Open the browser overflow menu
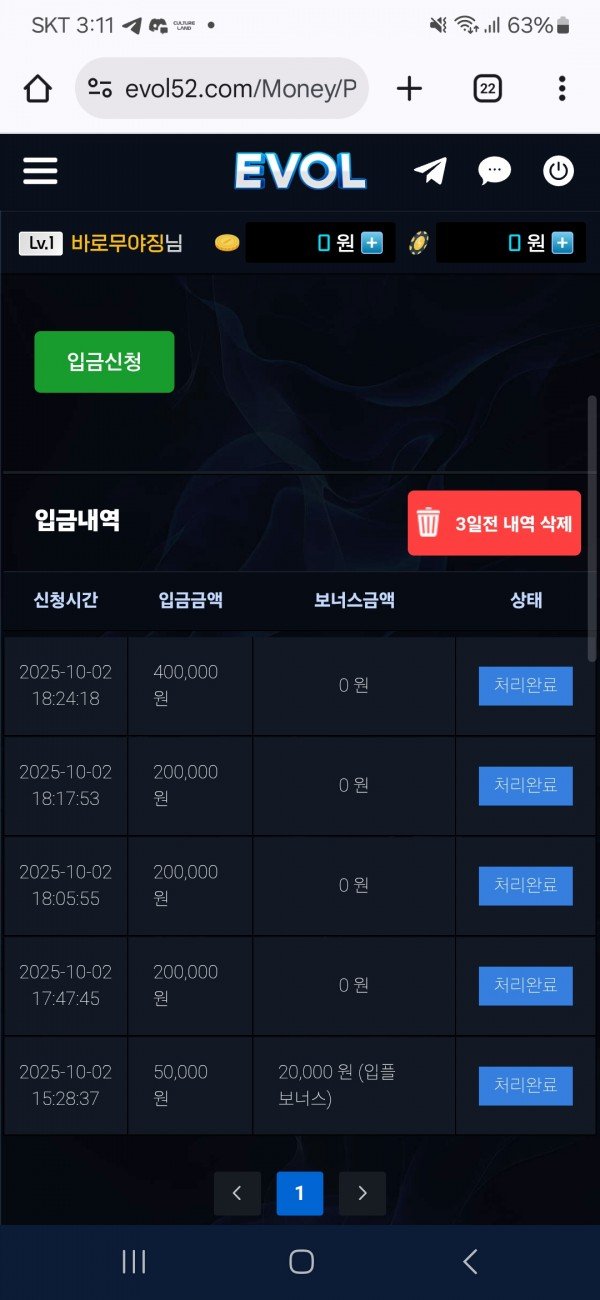This screenshot has height=1300, width=600. (562, 89)
